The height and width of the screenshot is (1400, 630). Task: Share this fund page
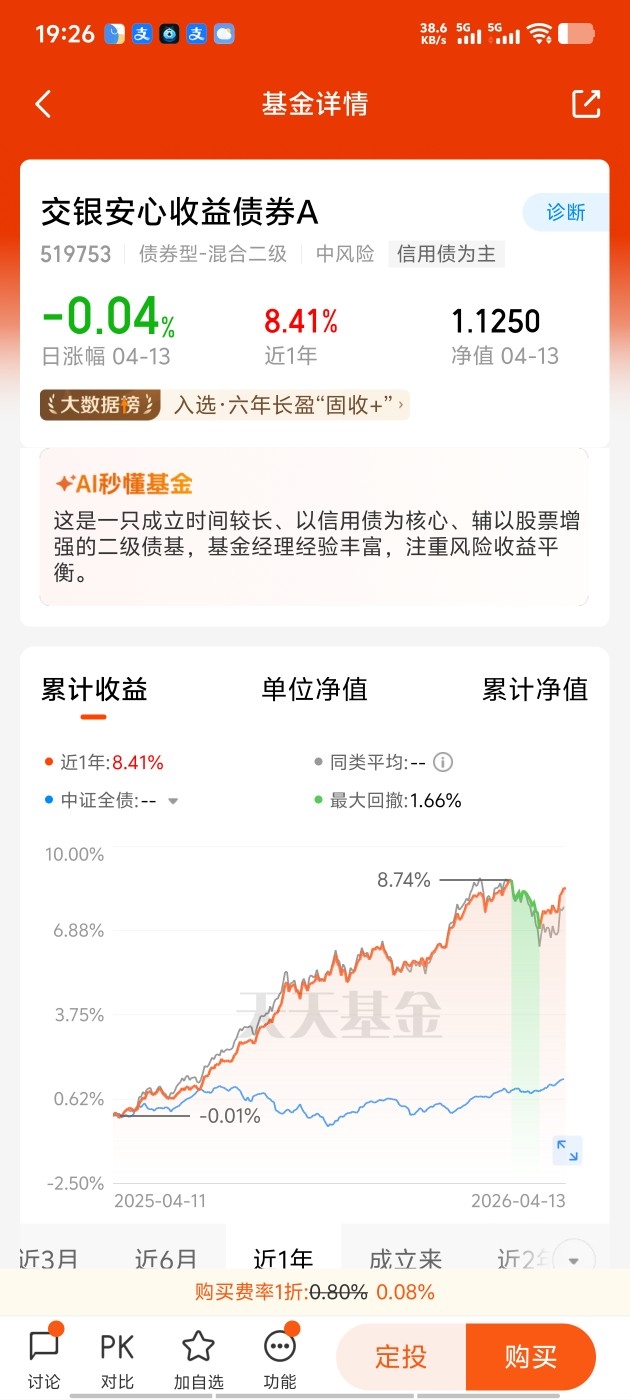(x=586, y=104)
